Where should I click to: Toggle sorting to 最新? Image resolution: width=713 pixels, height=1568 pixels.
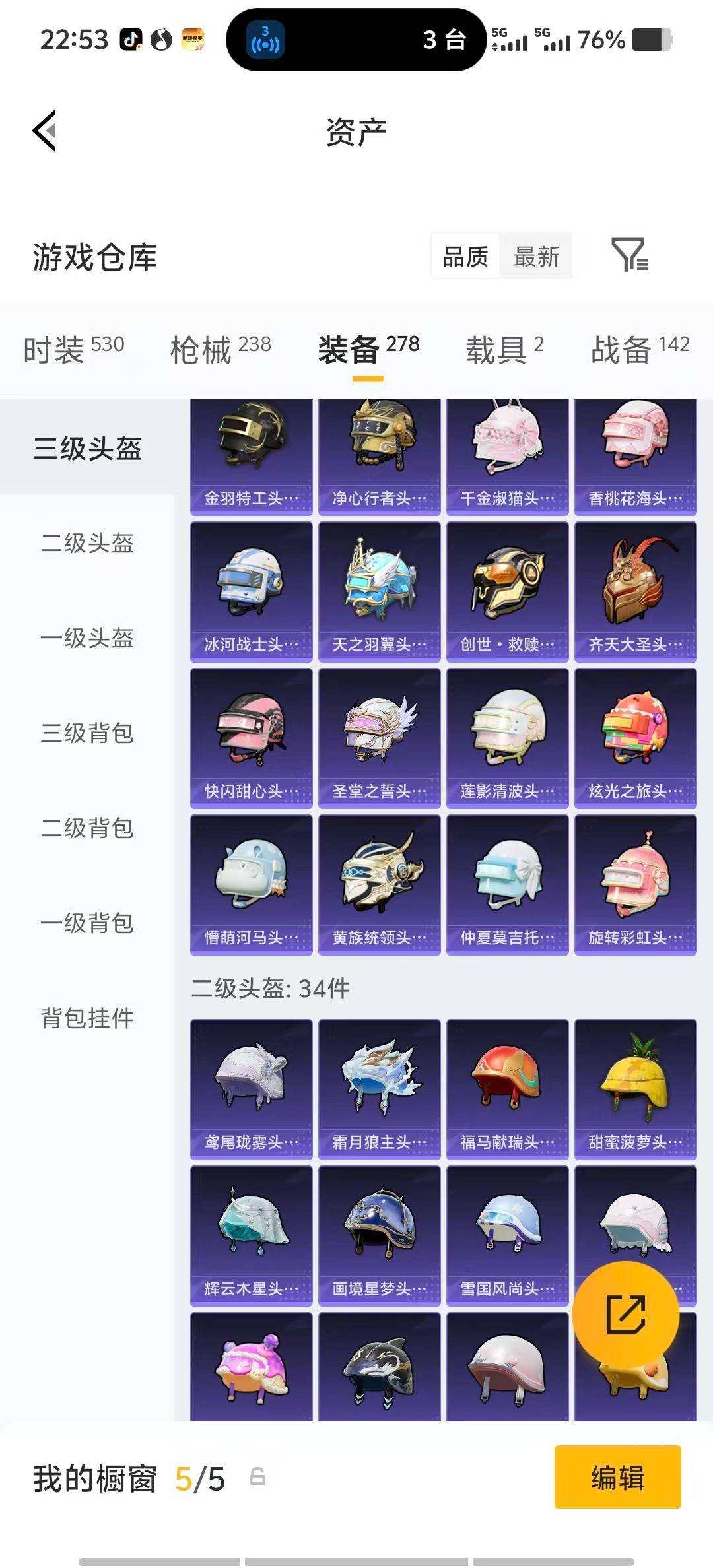(536, 257)
